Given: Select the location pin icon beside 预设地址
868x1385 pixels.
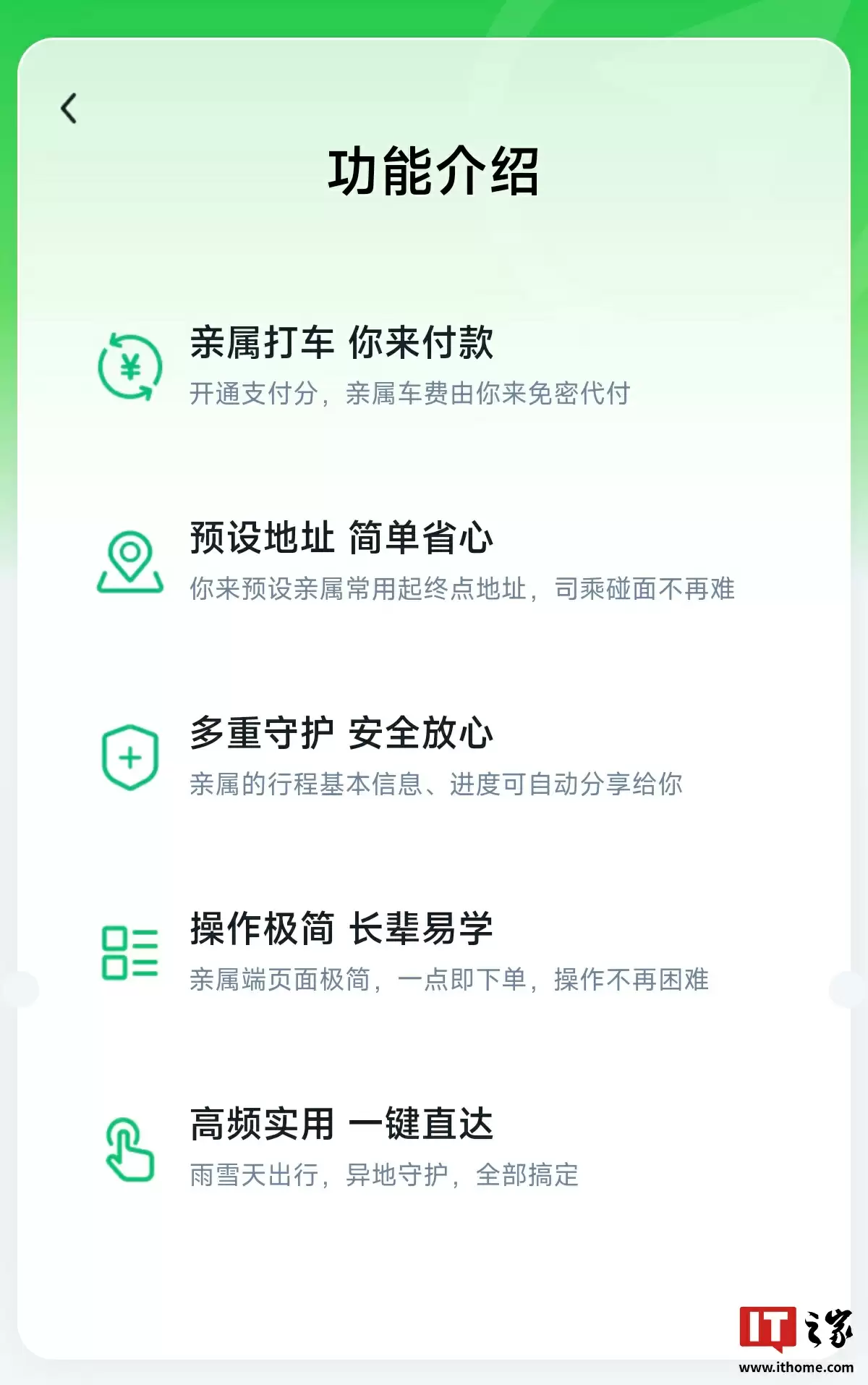Looking at the screenshot, I should click(129, 562).
